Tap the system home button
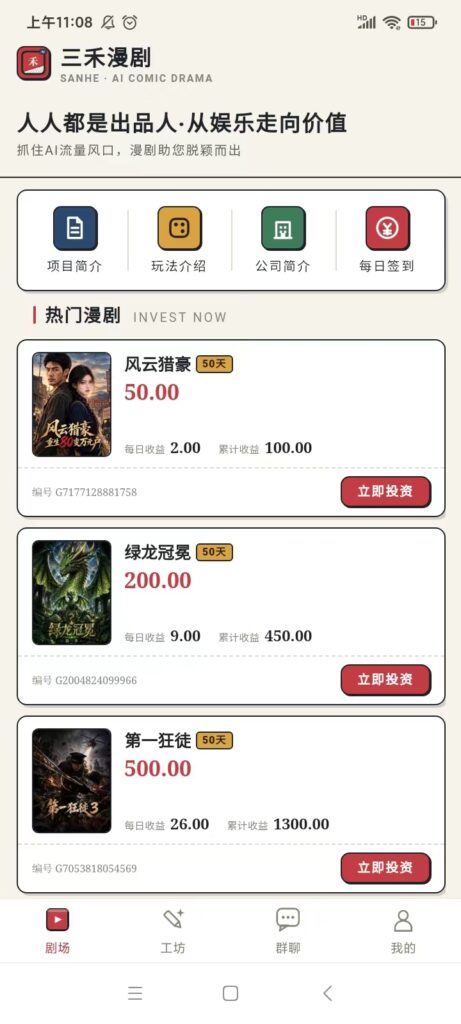The image size is (461, 1024). [x=230, y=993]
